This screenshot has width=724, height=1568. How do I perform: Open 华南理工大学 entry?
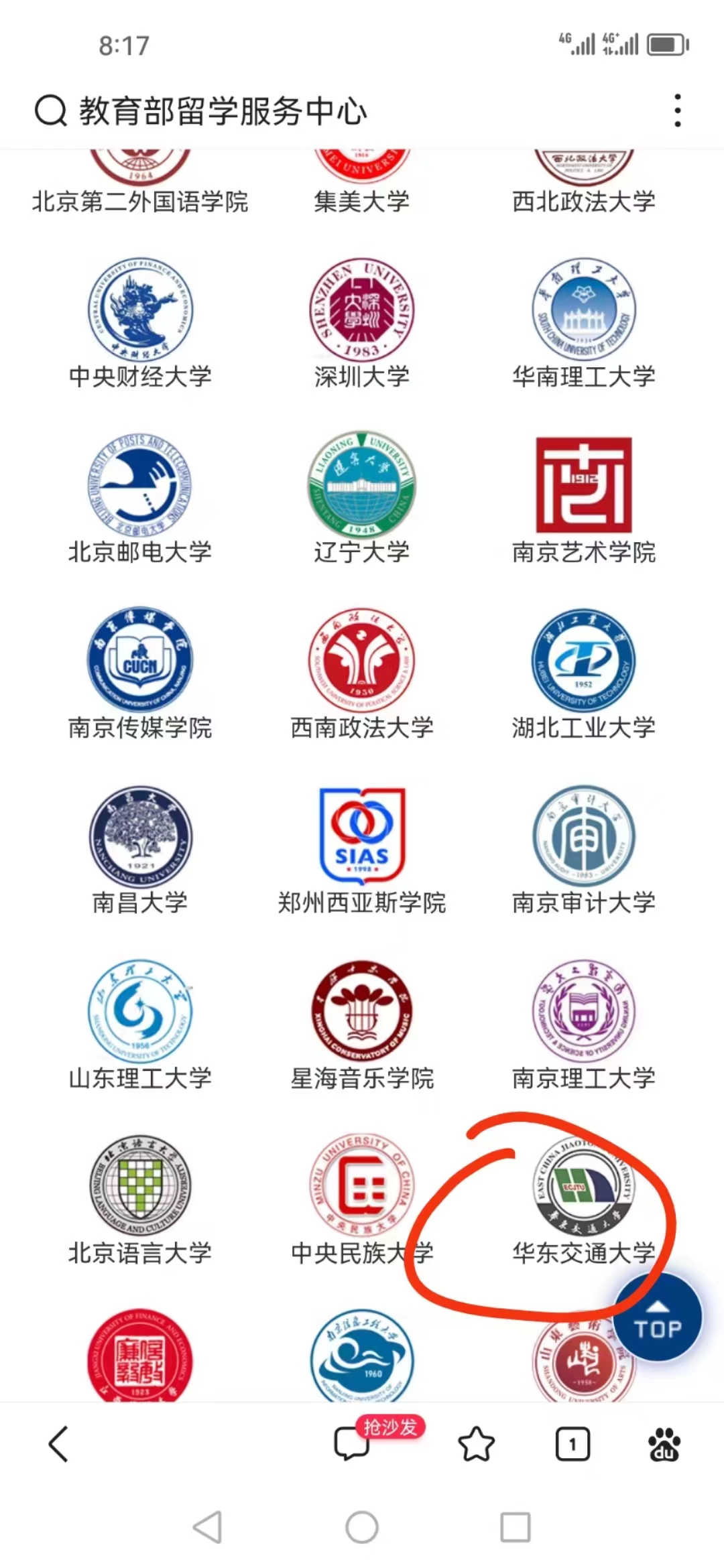click(x=583, y=322)
